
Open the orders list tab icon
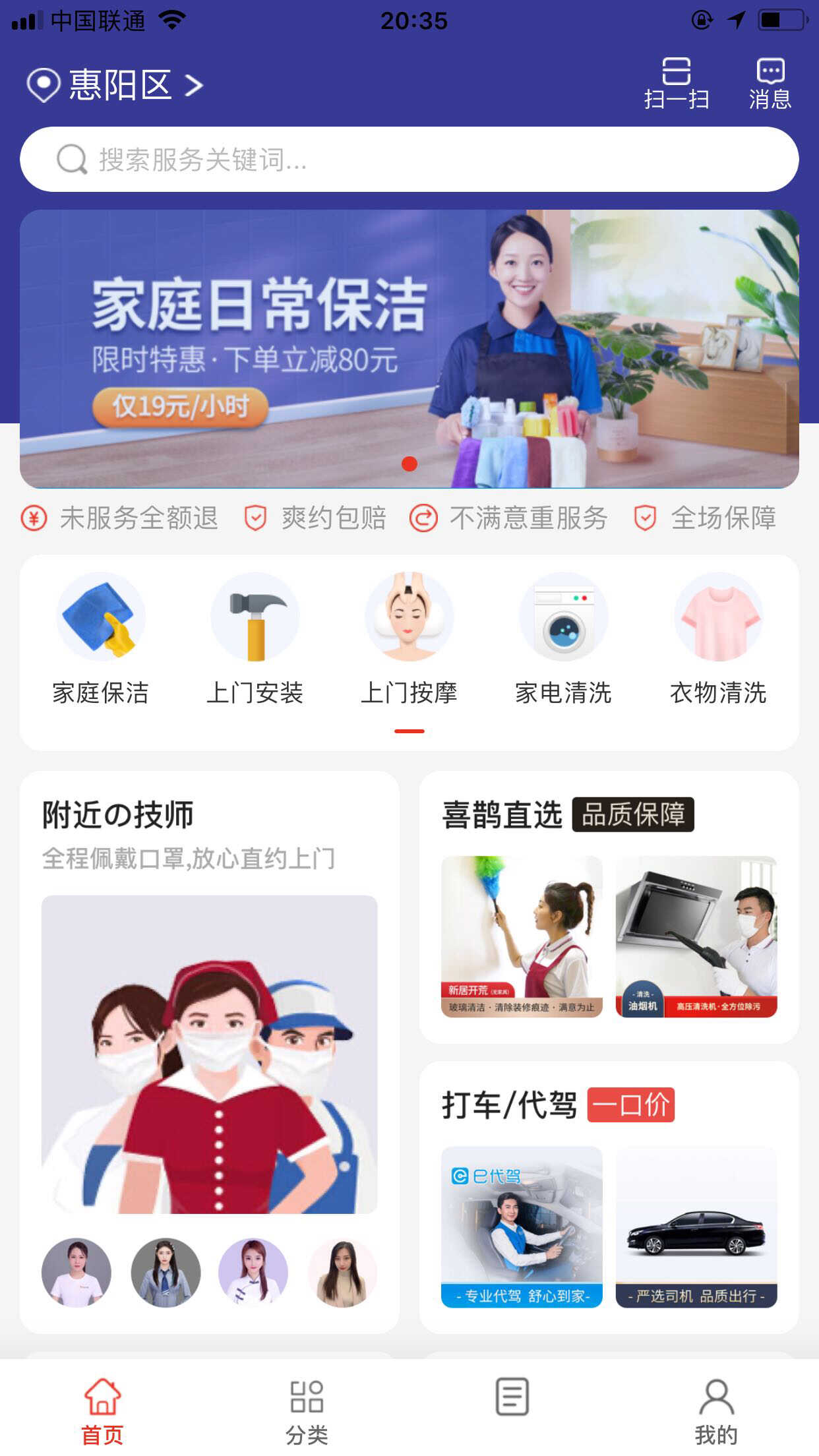click(512, 1397)
